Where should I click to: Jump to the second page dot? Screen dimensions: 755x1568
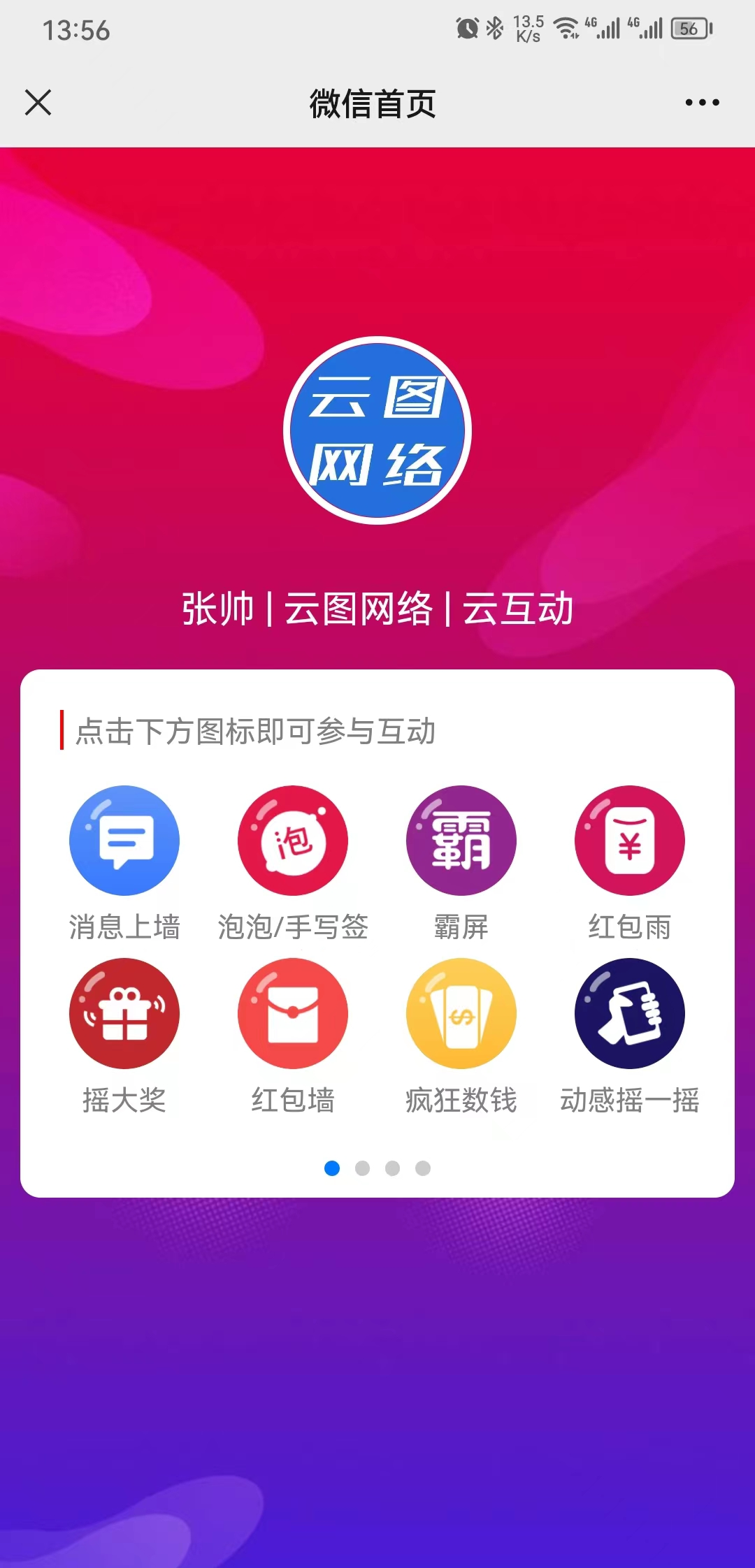[362, 1168]
